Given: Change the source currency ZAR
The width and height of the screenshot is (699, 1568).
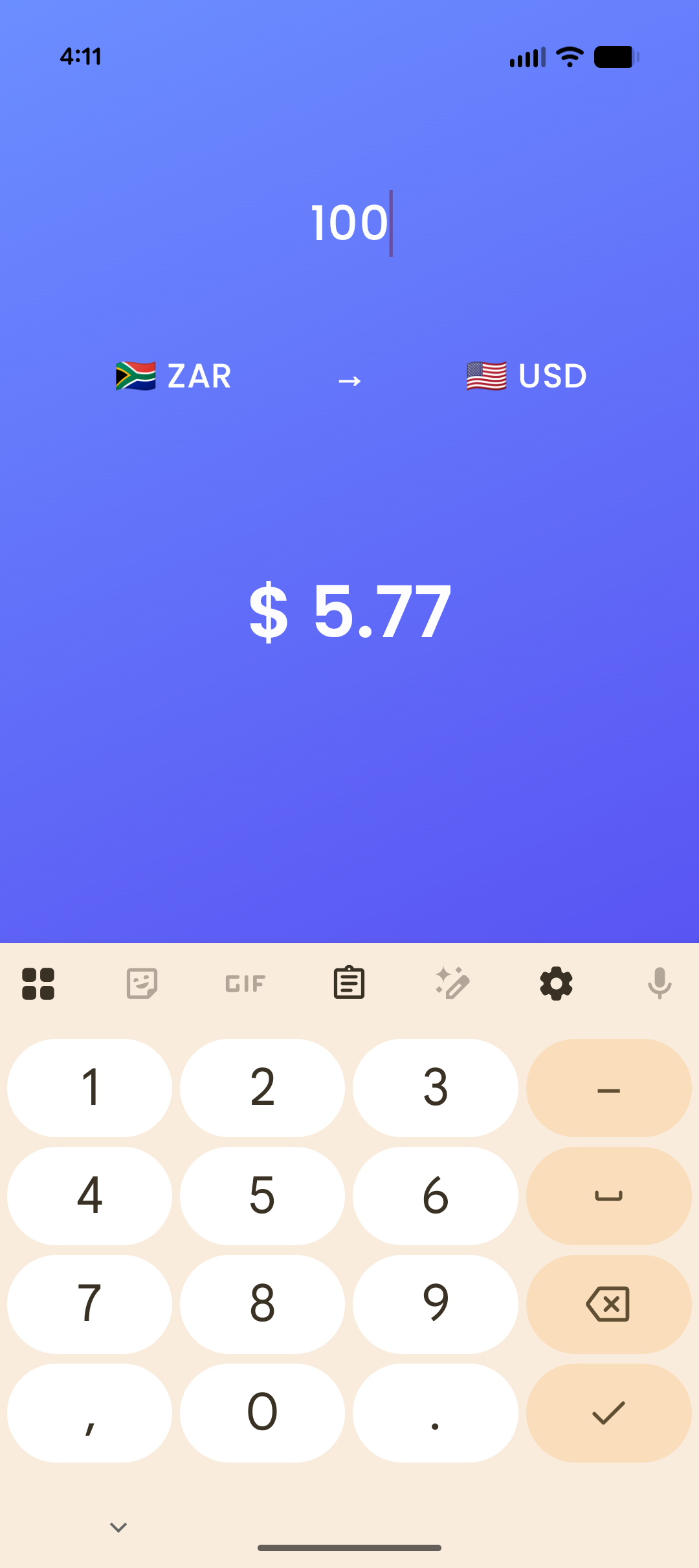Looking at the screenshot, I should [173, 376].
